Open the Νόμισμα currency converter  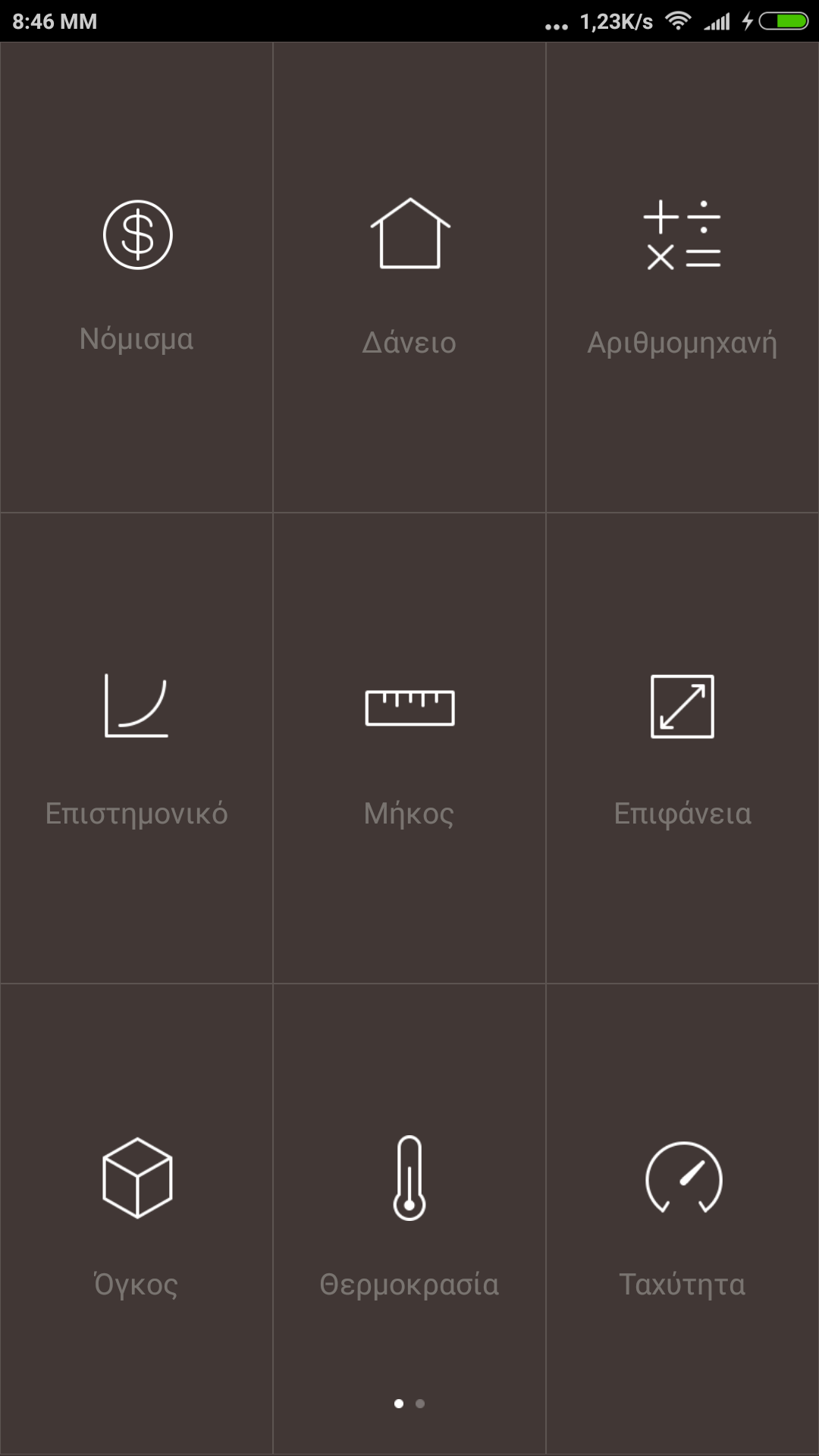[136, 277]
